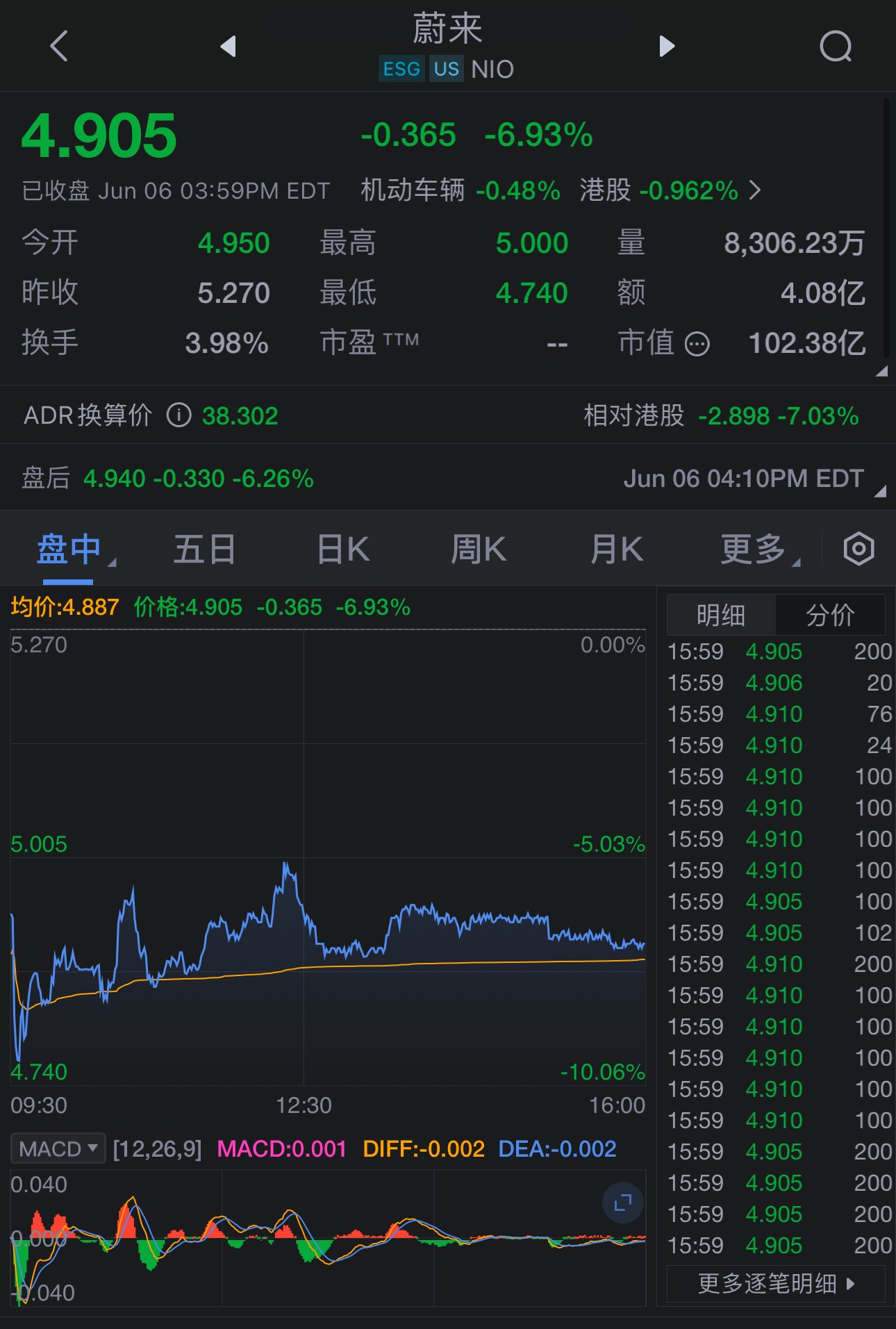The height and width of the screenshot is (1329, 896).
Task: Switch to the 分价 tab
Action: point(831,614)
